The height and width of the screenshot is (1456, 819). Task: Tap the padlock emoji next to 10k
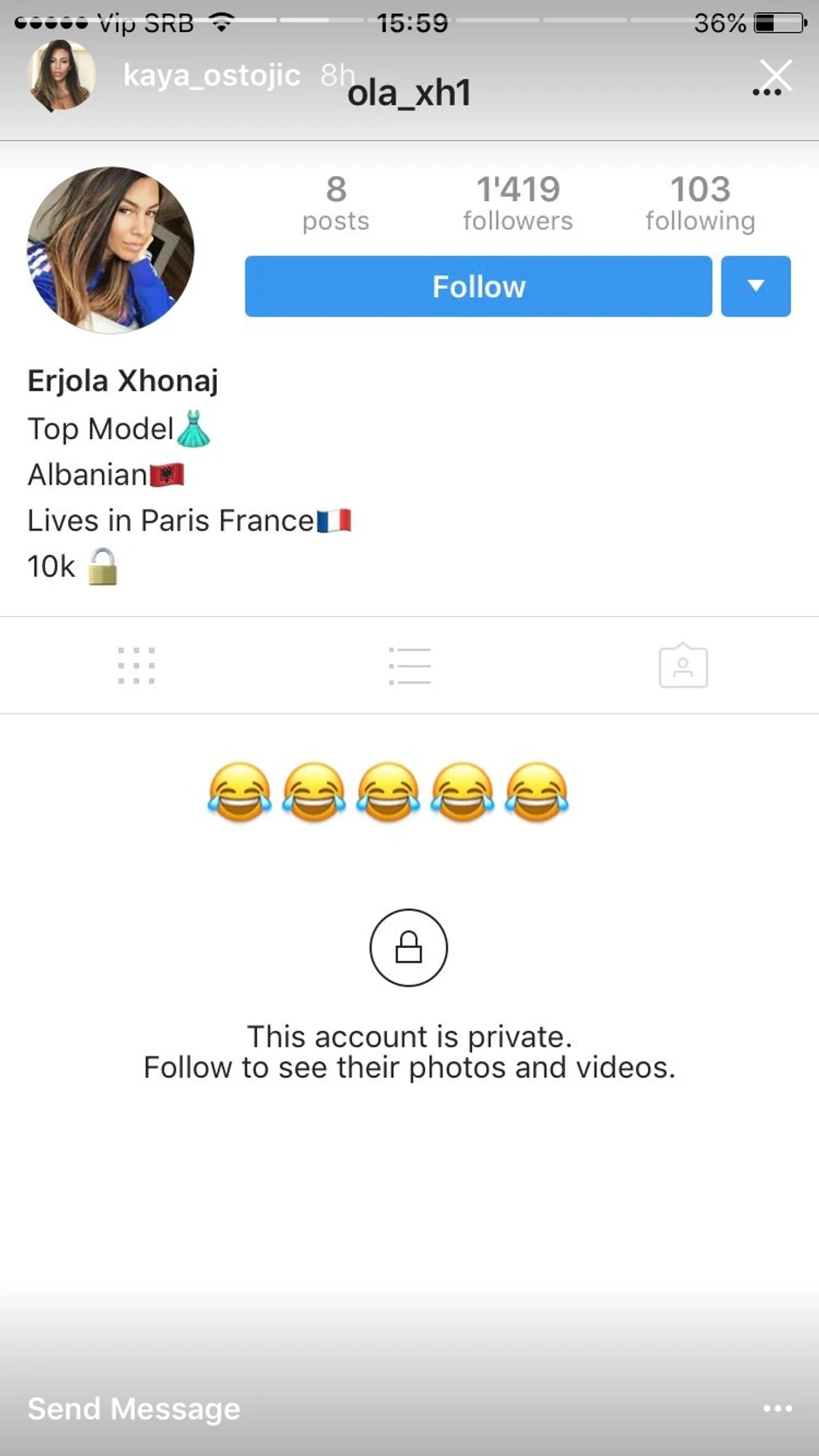(x=103, y=565)
